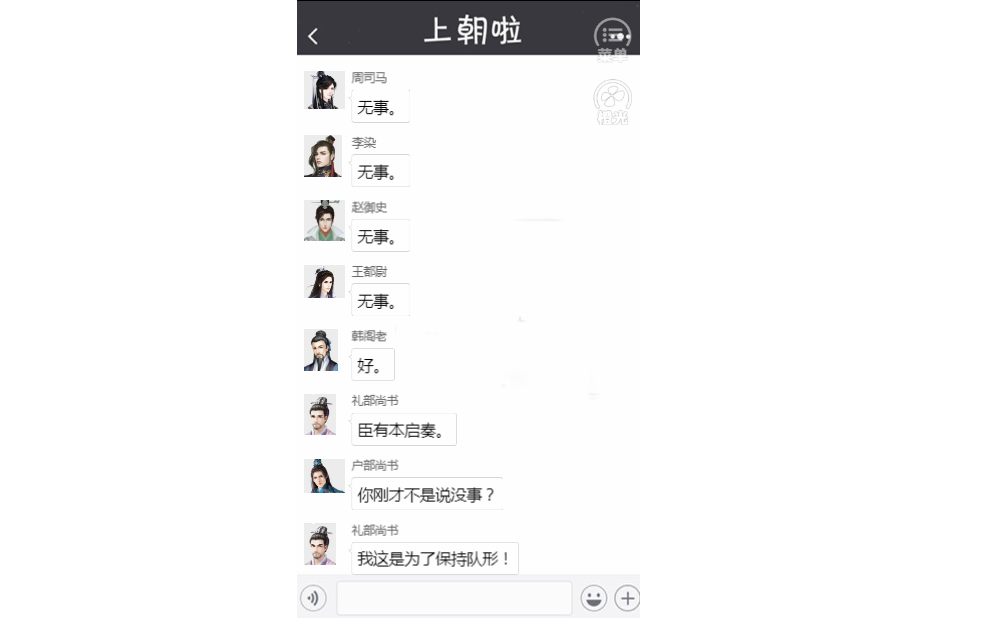Tap the 橙光 logo button
The height and width of the screenshot is (619, 1000).
pos(612,101)
